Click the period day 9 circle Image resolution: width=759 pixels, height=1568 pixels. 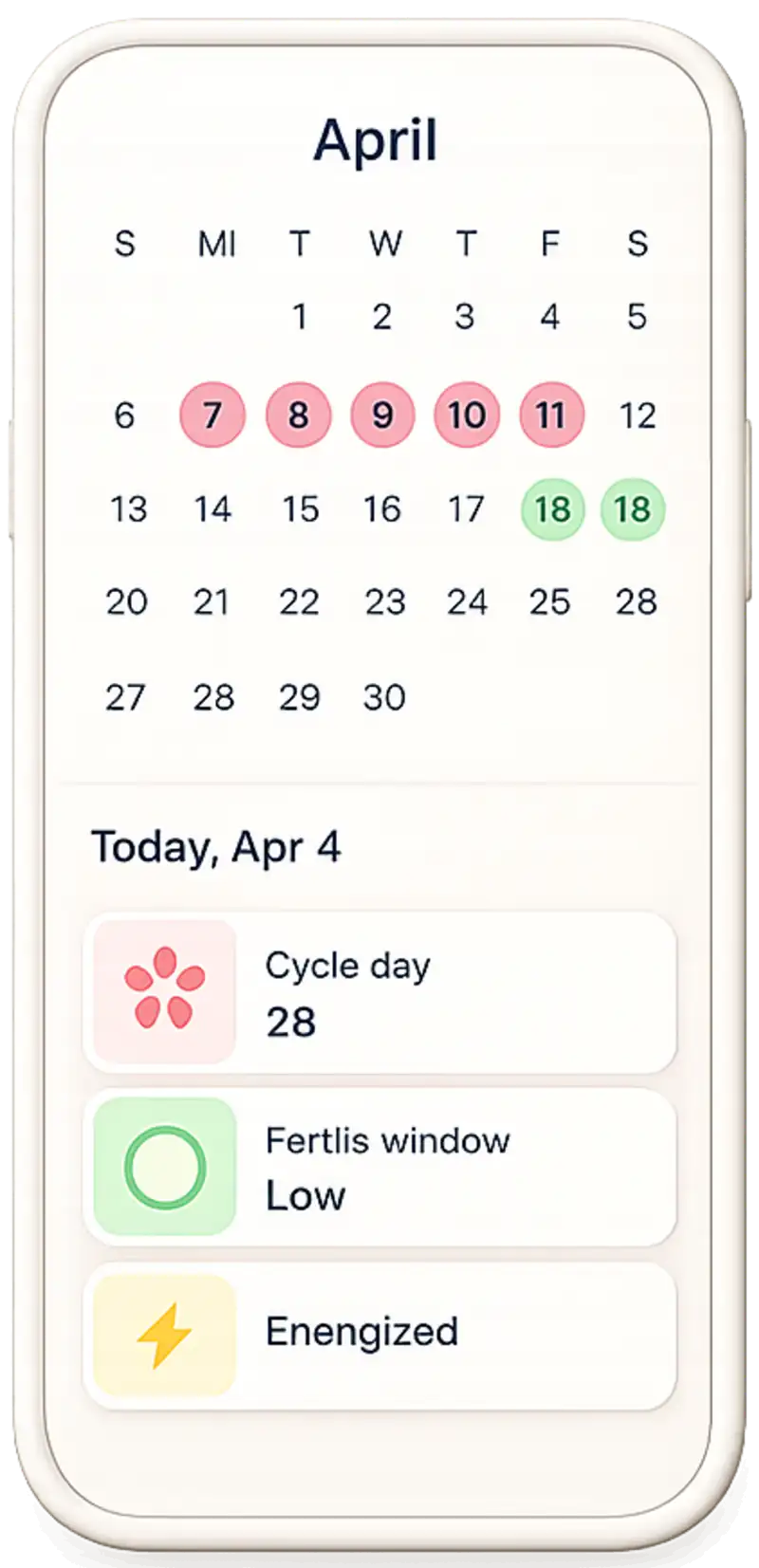coord(381,415)
